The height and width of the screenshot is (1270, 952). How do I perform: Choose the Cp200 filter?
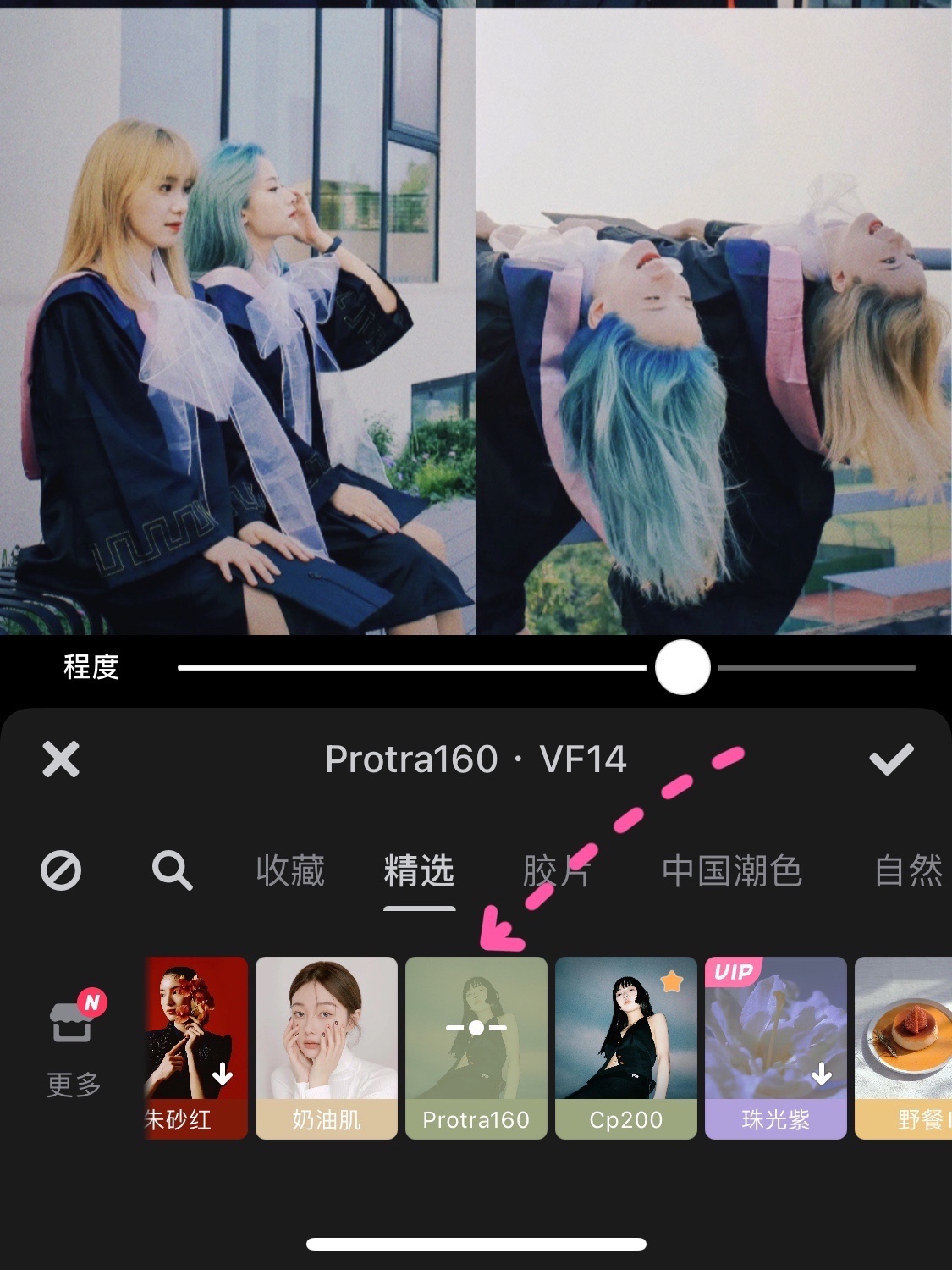coord(626,1047)
